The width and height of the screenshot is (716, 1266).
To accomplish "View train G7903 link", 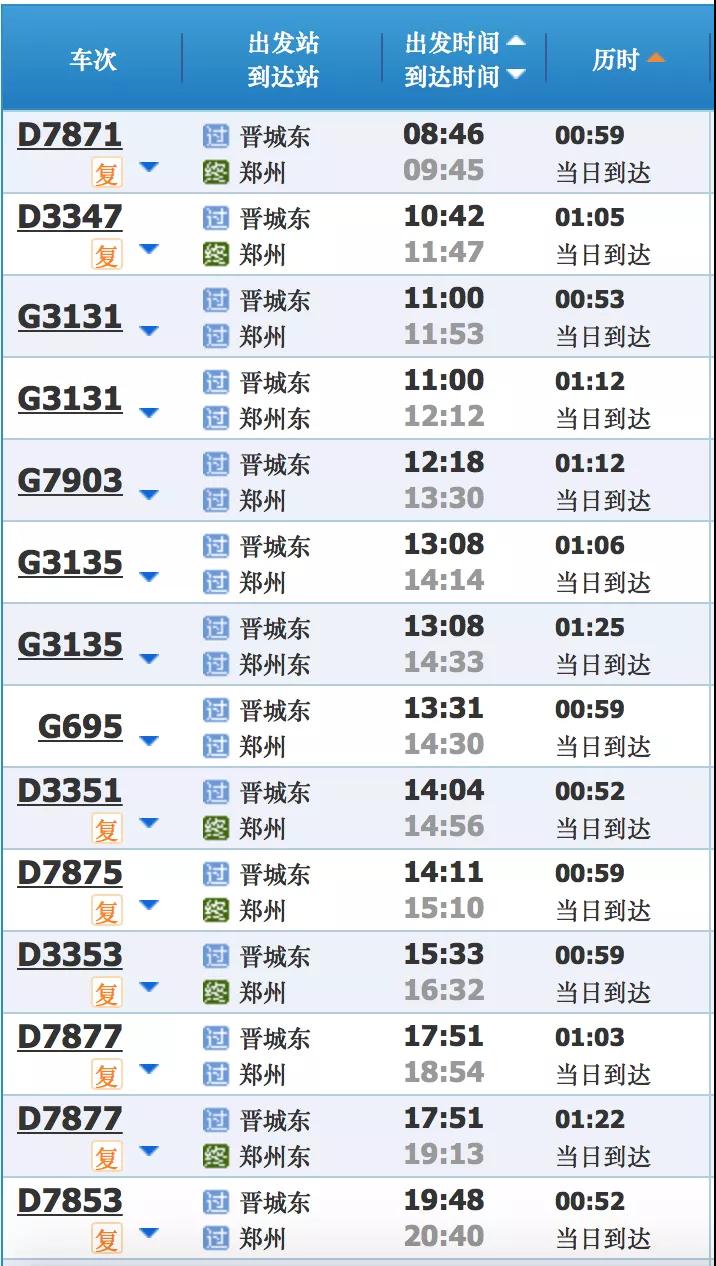I will point(70,481).
